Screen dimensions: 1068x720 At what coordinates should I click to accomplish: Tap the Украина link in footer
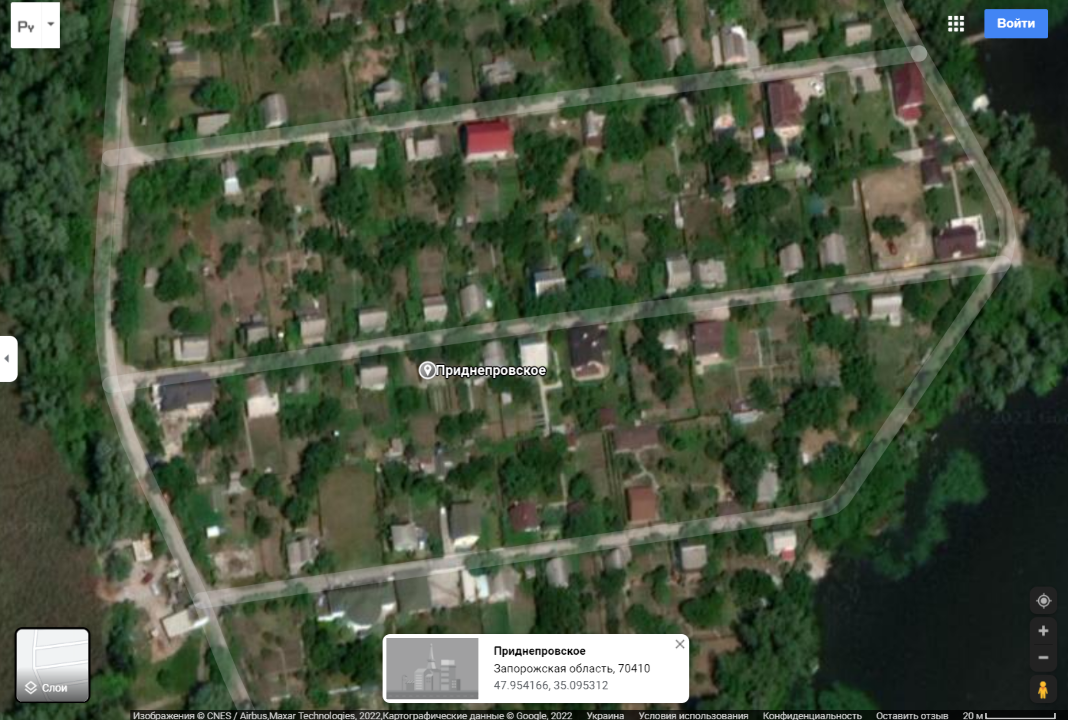coord(605,715)
